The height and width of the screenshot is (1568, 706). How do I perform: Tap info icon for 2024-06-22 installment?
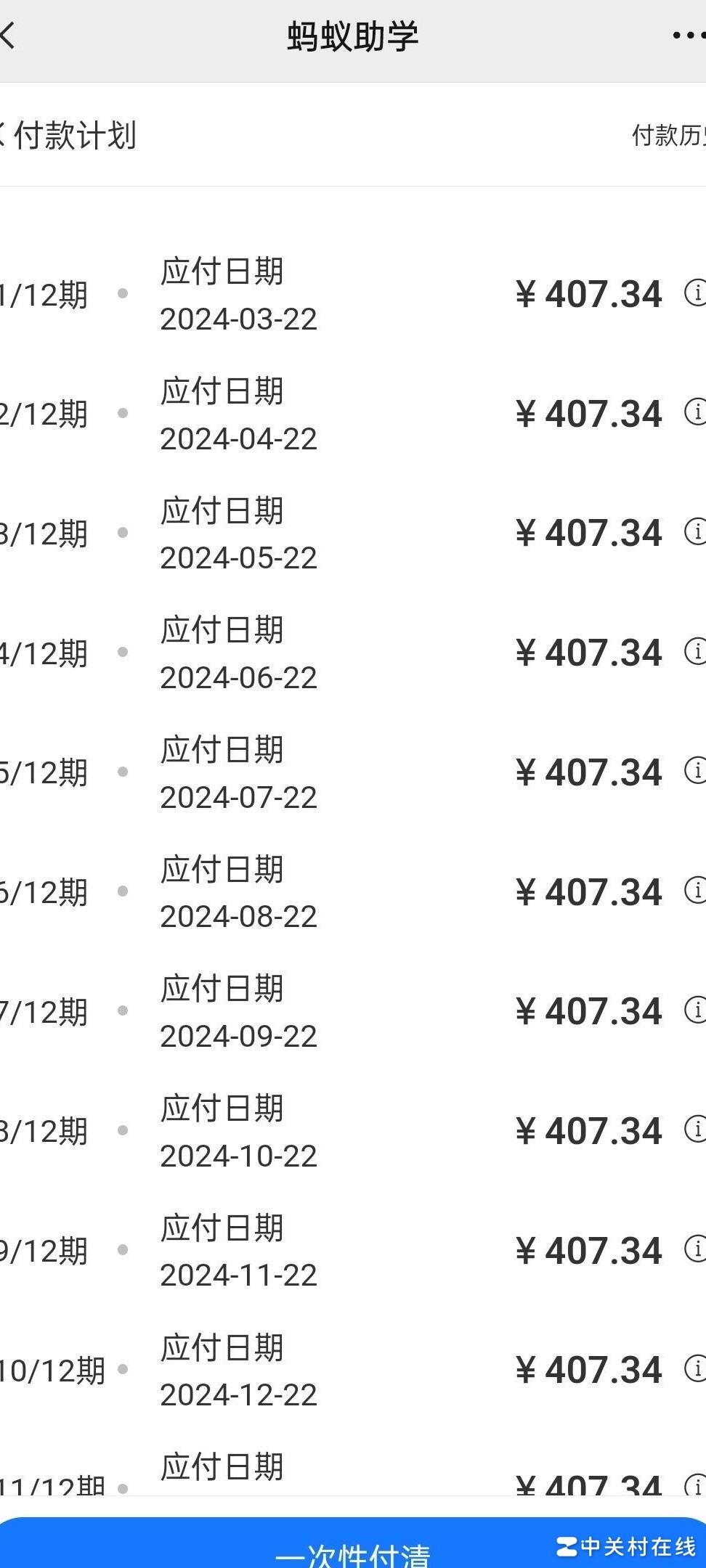coord(695,652)
